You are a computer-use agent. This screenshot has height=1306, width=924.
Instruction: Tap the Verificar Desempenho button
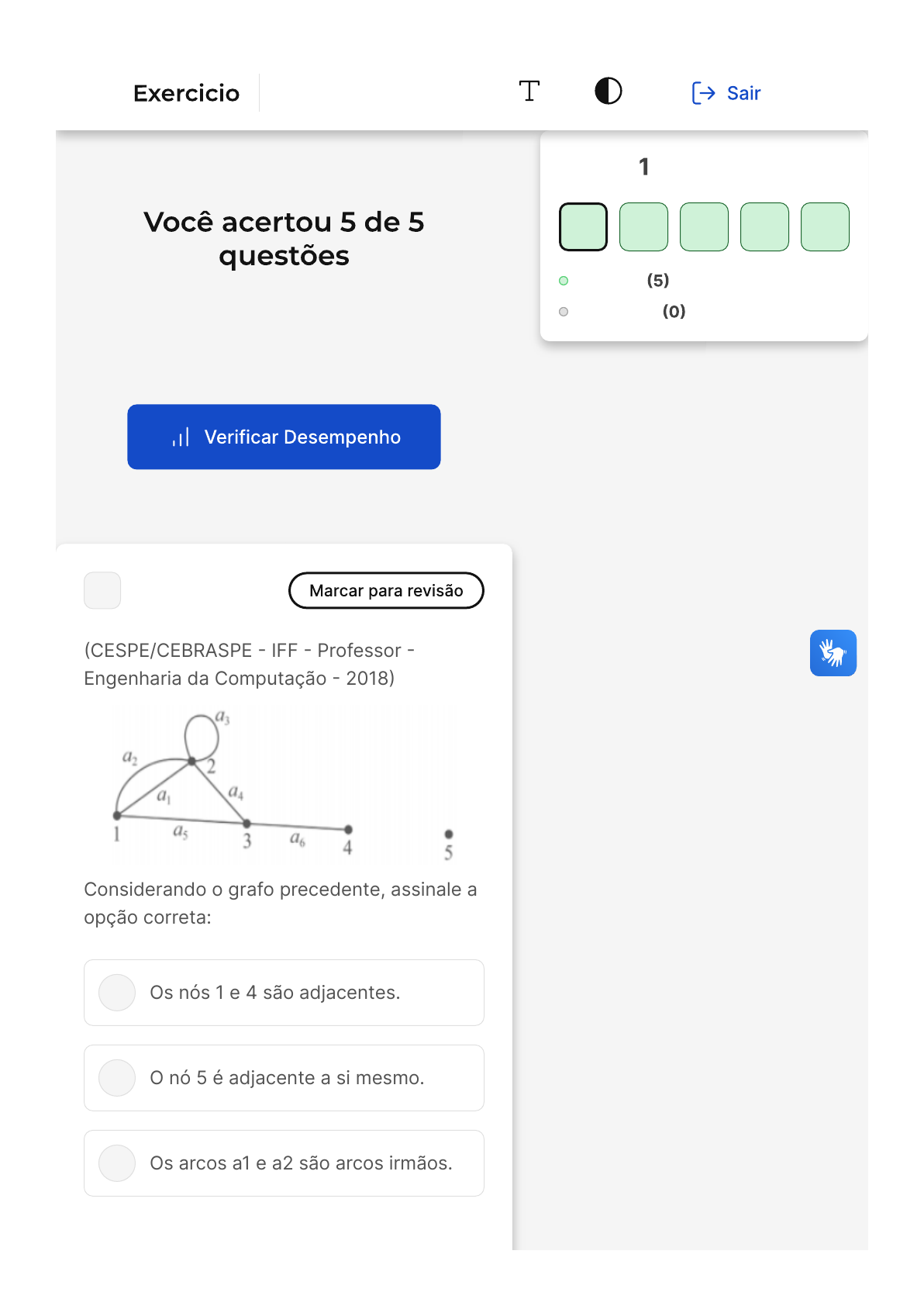[x=284, y=437]
